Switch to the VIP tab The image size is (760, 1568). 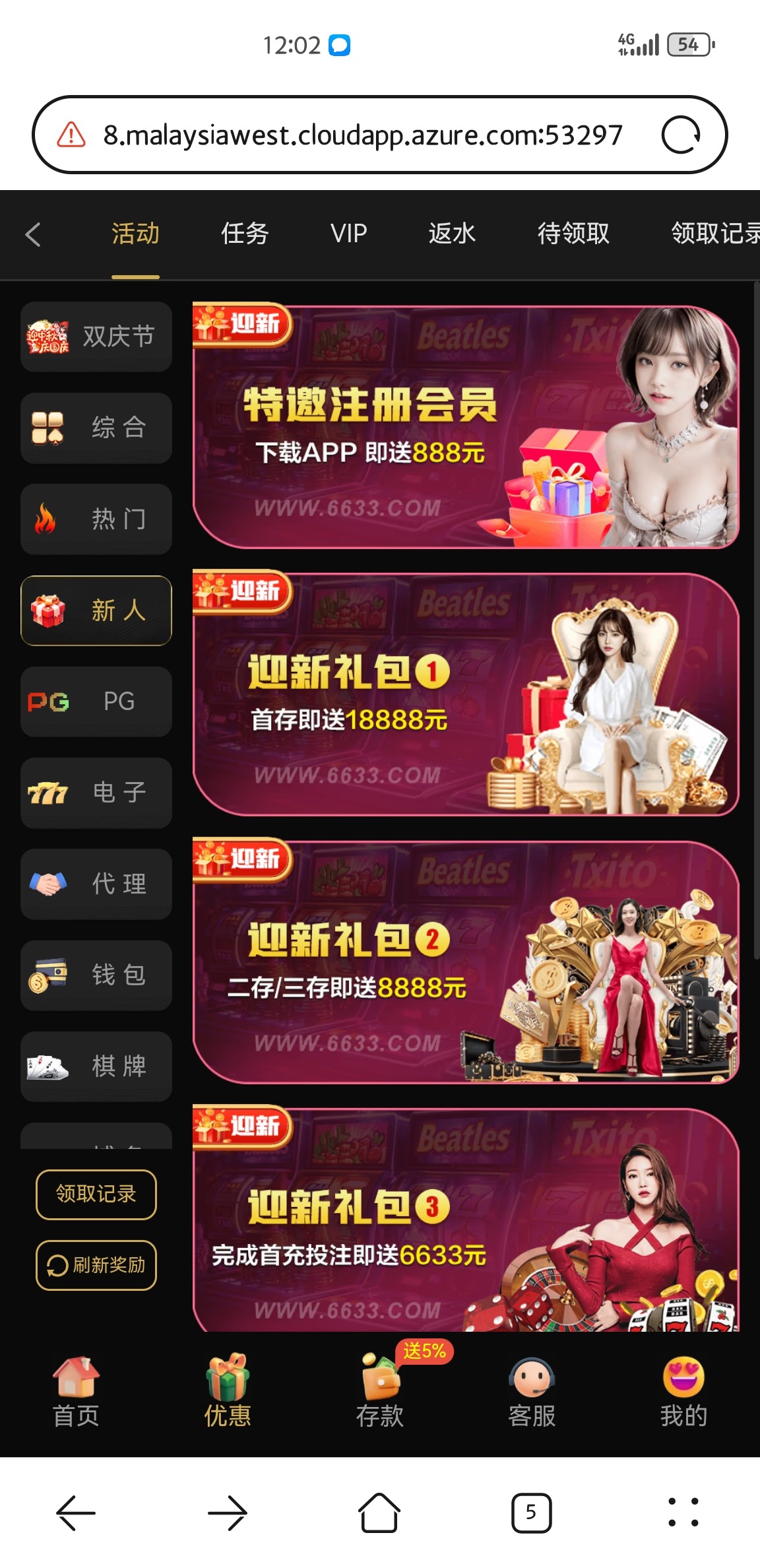click(x=348, y=234)
